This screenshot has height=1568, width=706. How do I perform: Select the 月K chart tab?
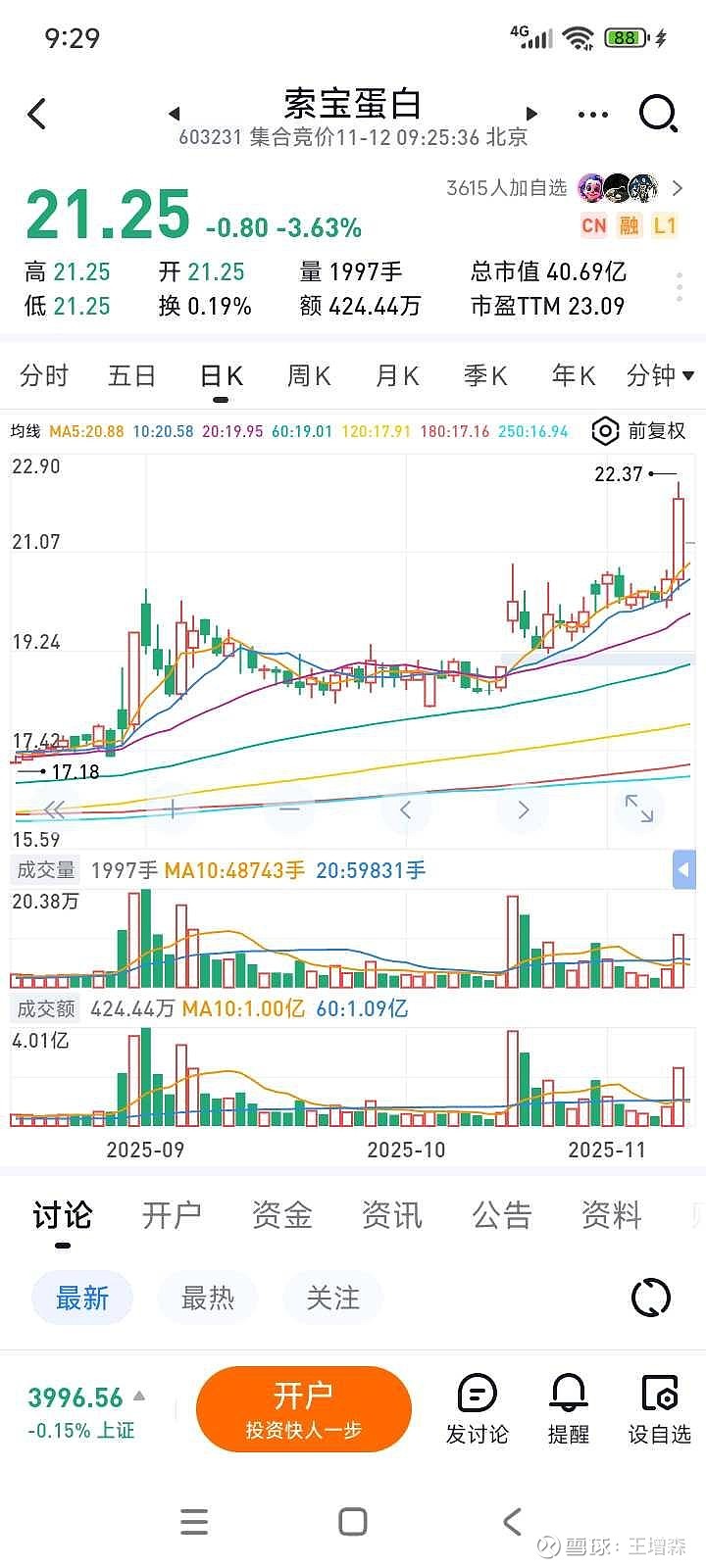click(x=397, y=376)
